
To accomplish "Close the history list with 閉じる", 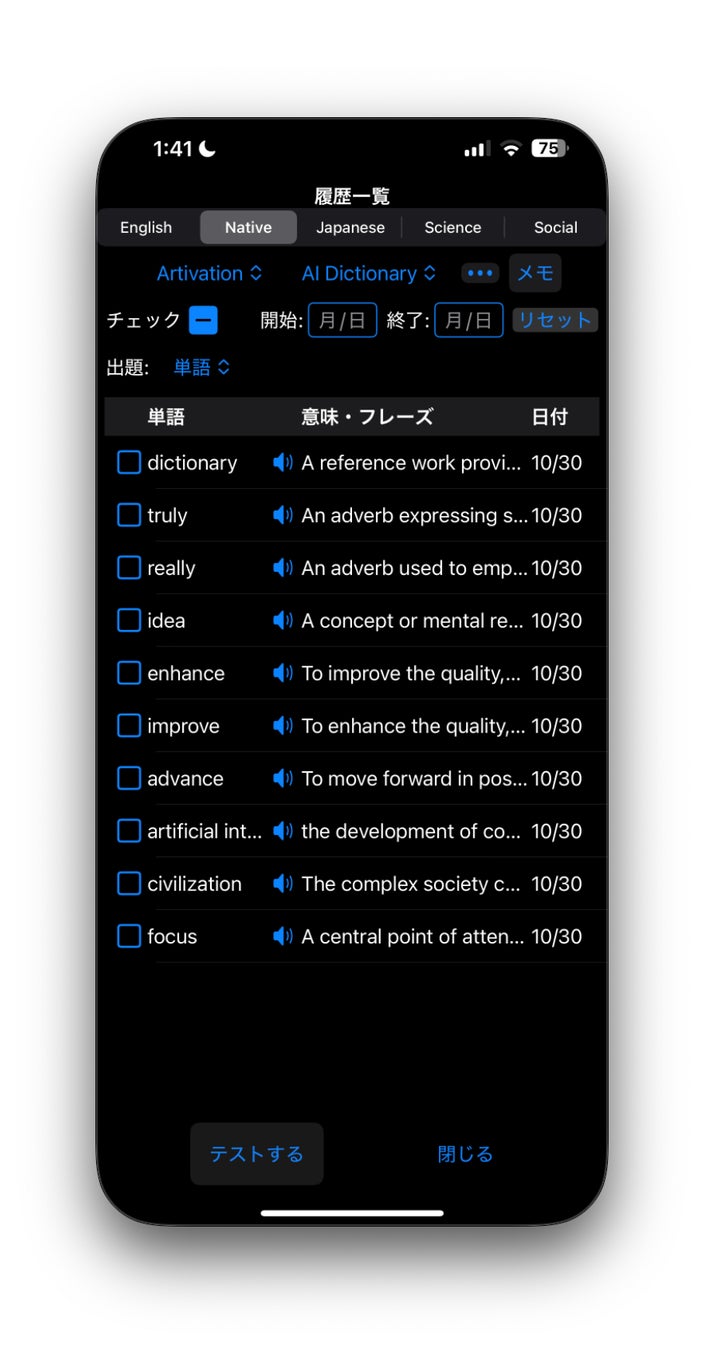I will click(x=465, y=1154).
